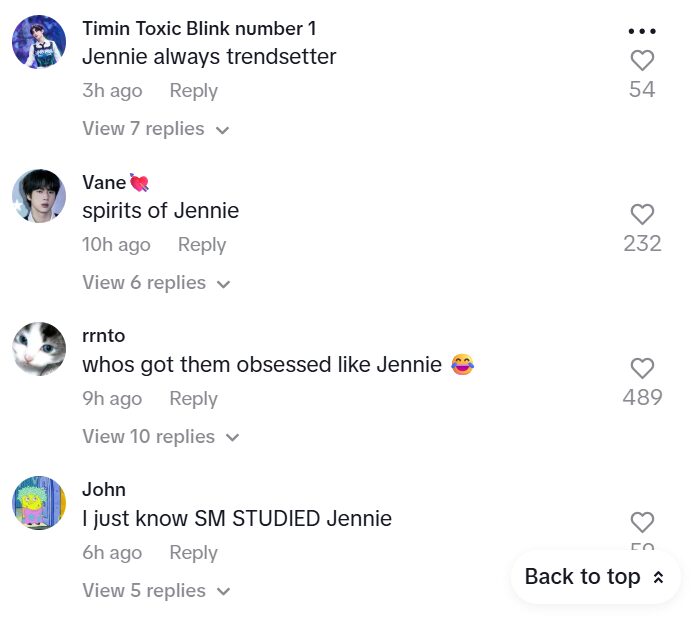Like Vane's 'spirits of Jennie' comment
Screen dimensions: 691x624
[x=642, y=214]
